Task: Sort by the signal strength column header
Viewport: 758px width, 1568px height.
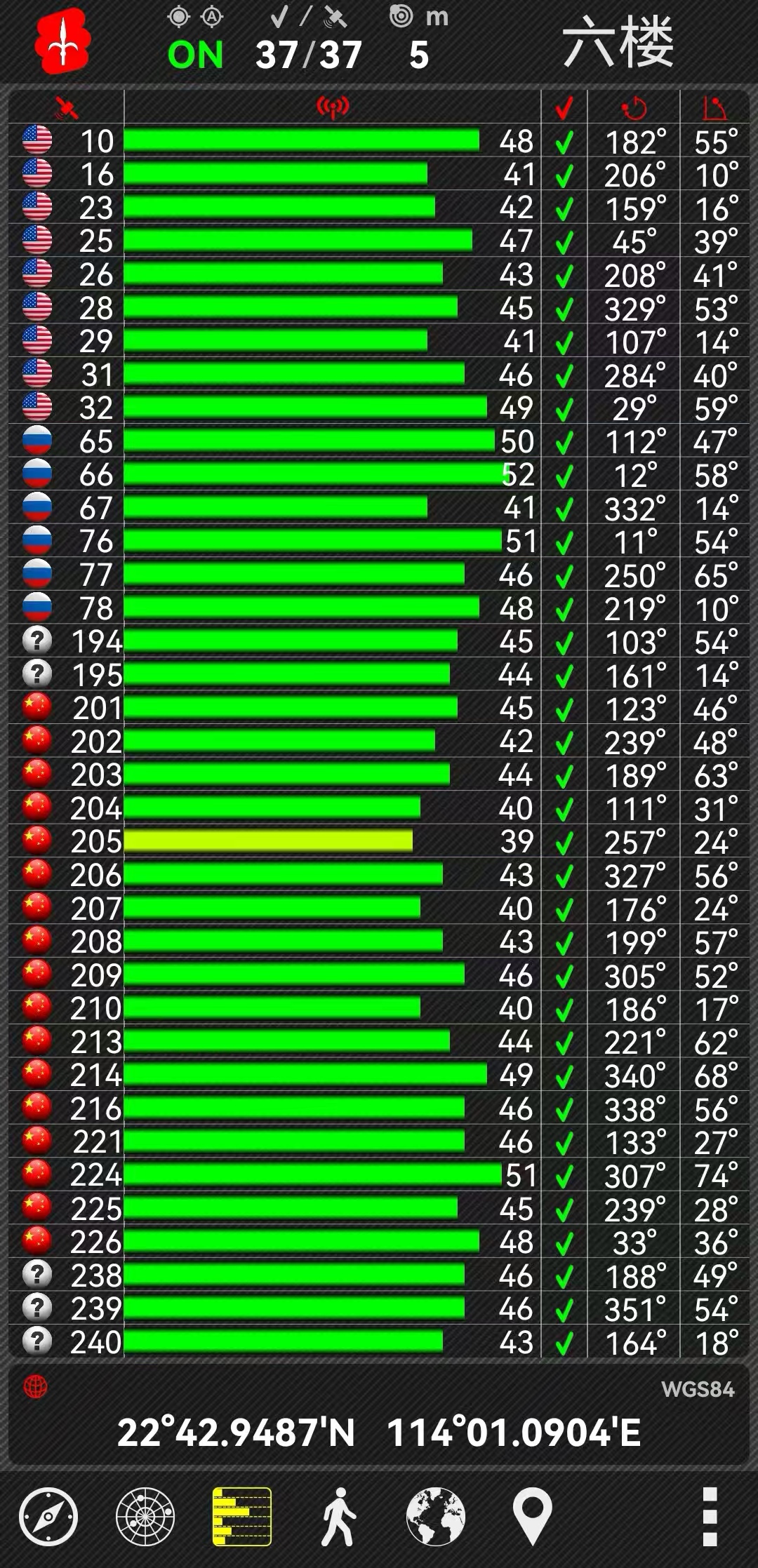Action: [x=333, y=107]
